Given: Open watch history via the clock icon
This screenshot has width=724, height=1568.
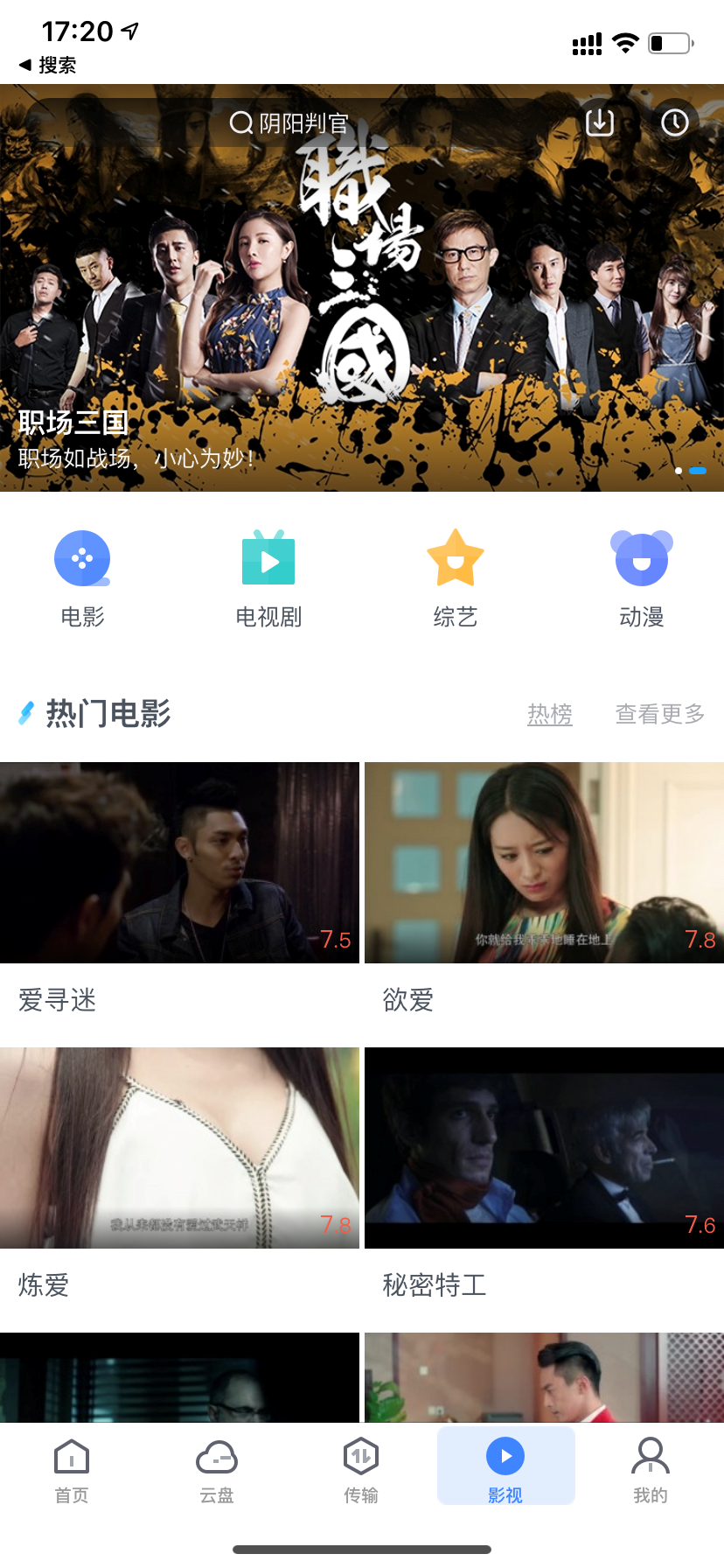Looking at the screenshot, I should tap(674, 122).
